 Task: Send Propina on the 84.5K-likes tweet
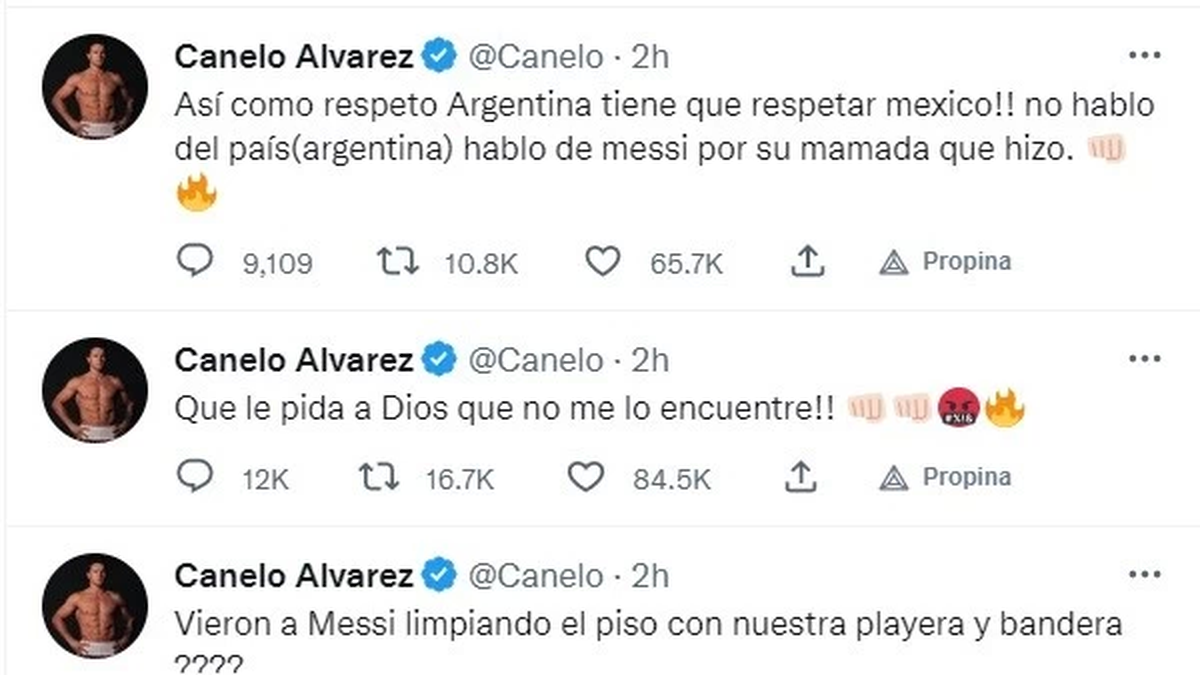point(946,478)
